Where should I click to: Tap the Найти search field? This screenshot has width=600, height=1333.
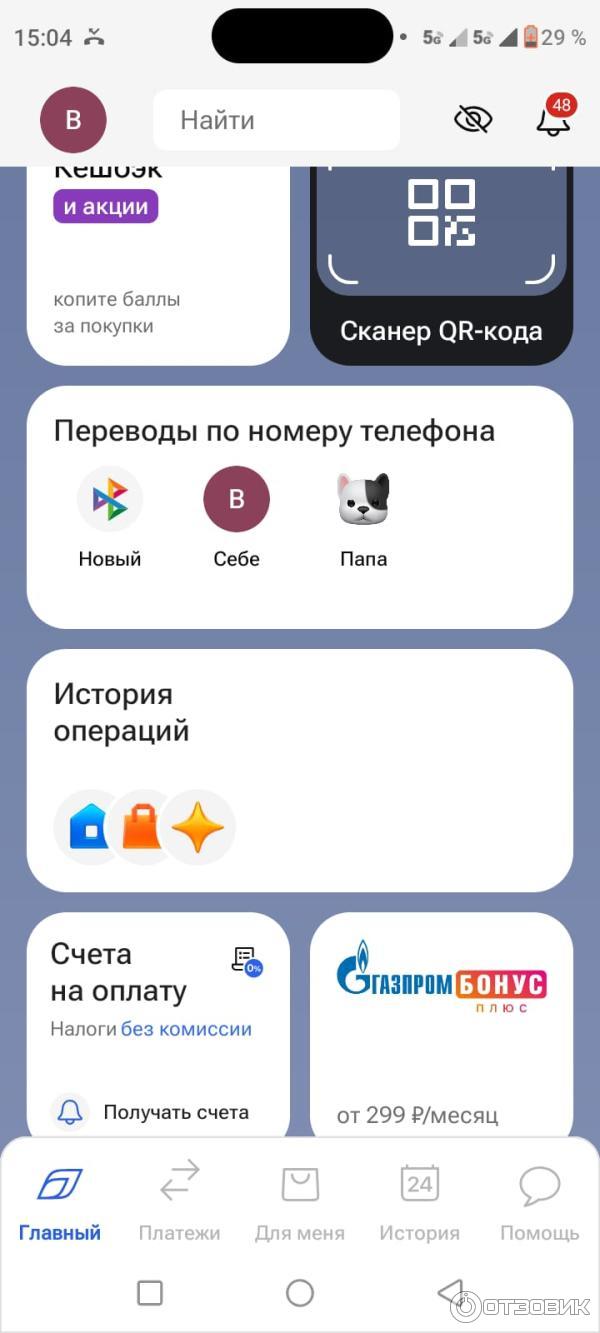(276, 120)
